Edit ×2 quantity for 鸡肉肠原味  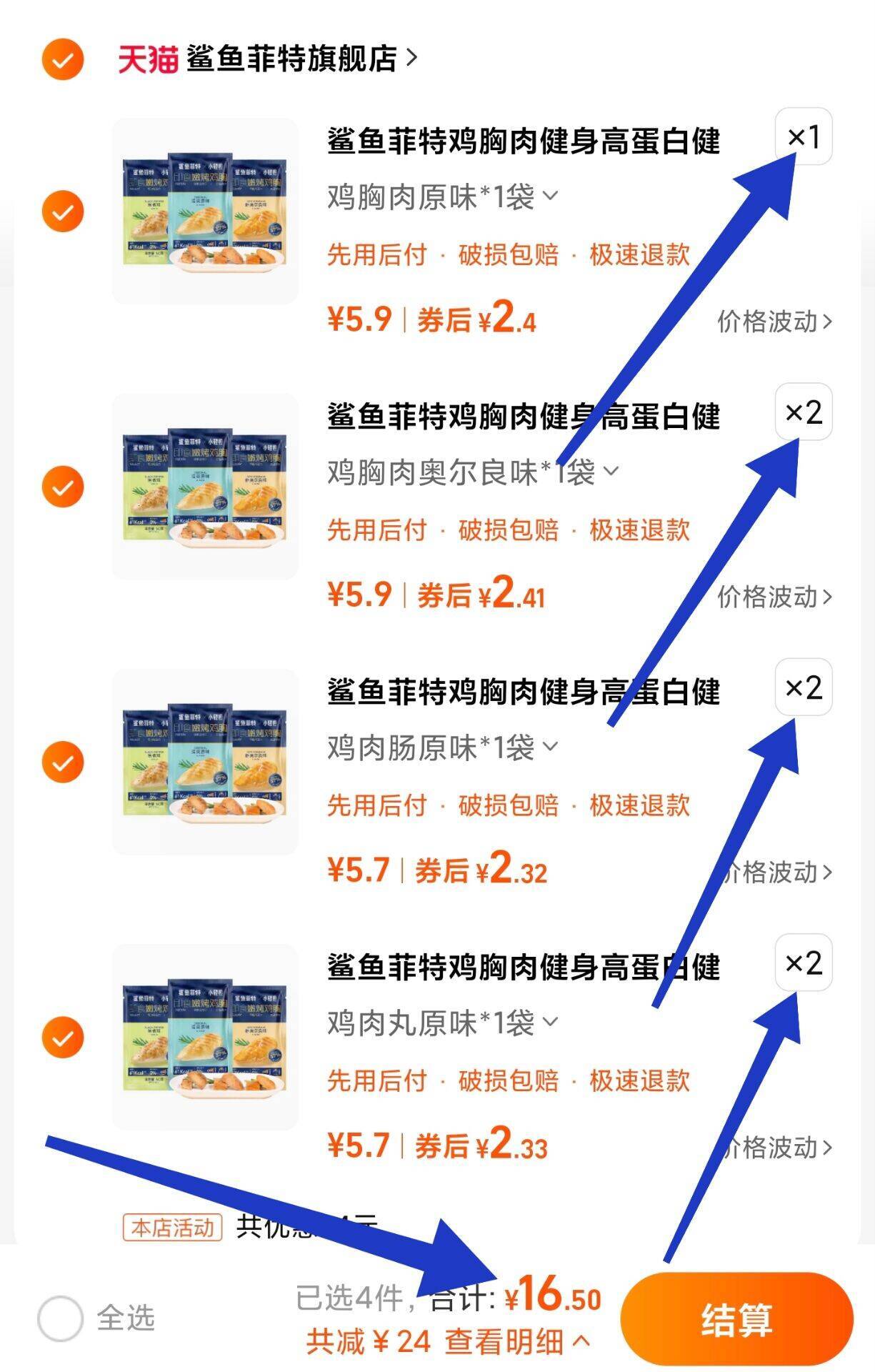tap(804, 687)
